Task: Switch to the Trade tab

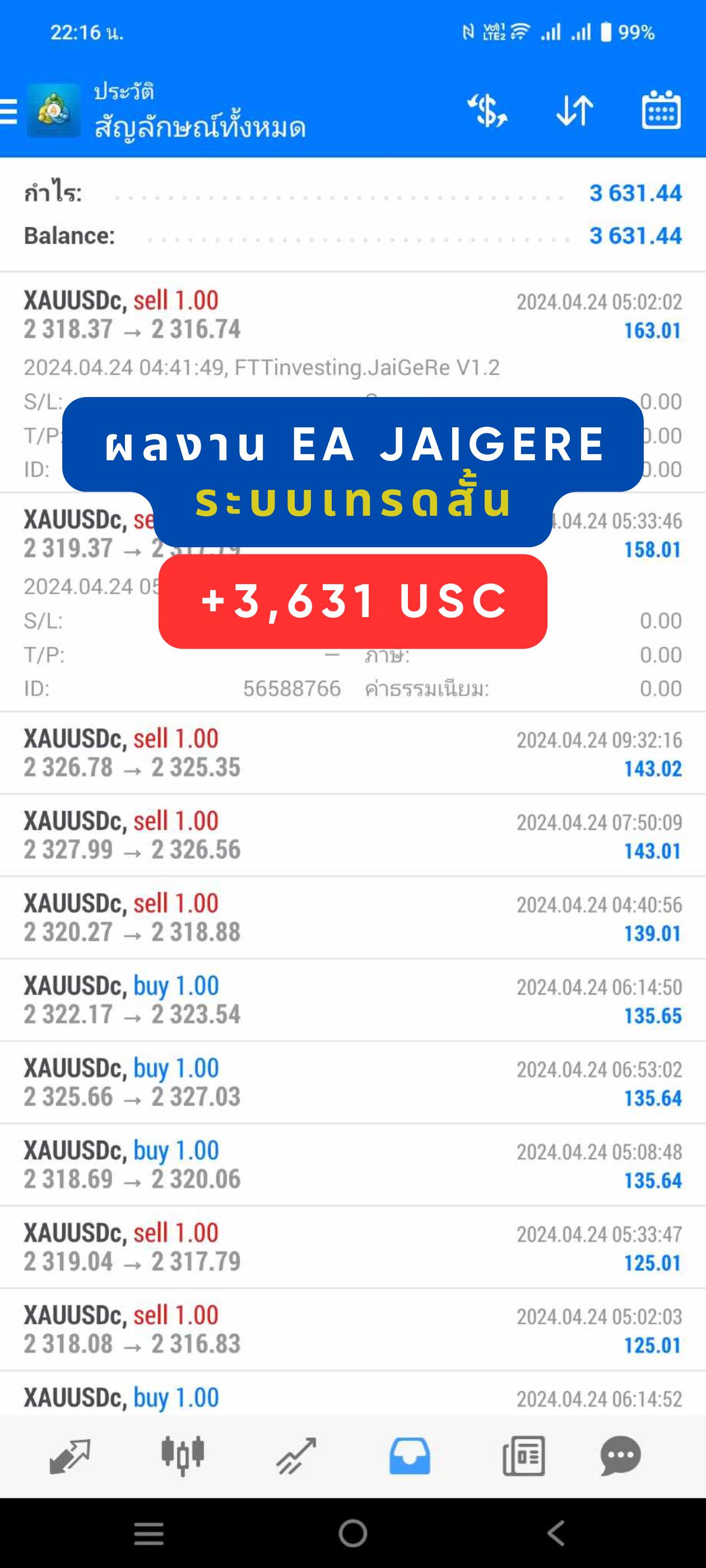Action: 296,1456
